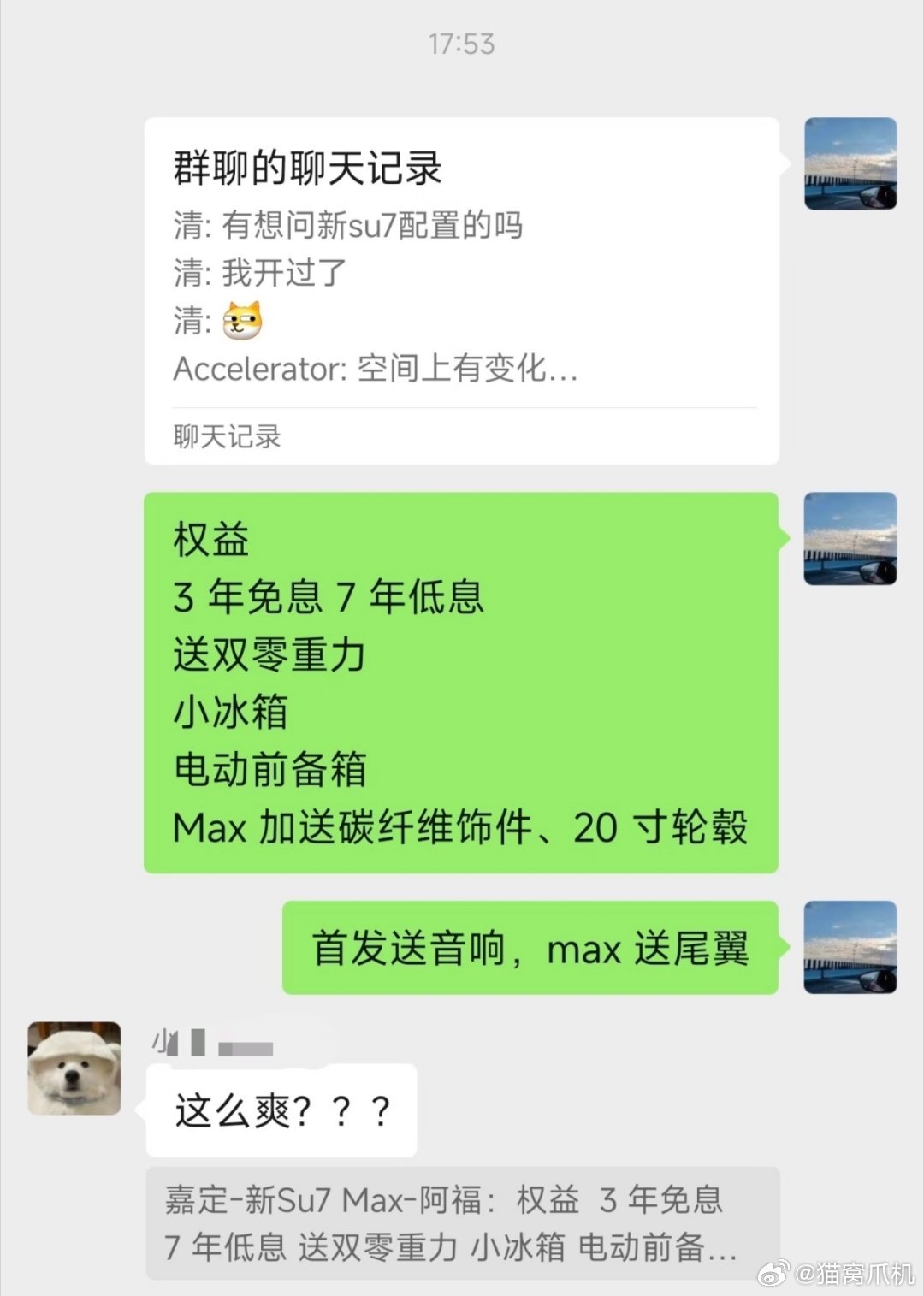
Task: Tap the message 首发送音响，max 送尾翼
Action: (x=530, y=950)
